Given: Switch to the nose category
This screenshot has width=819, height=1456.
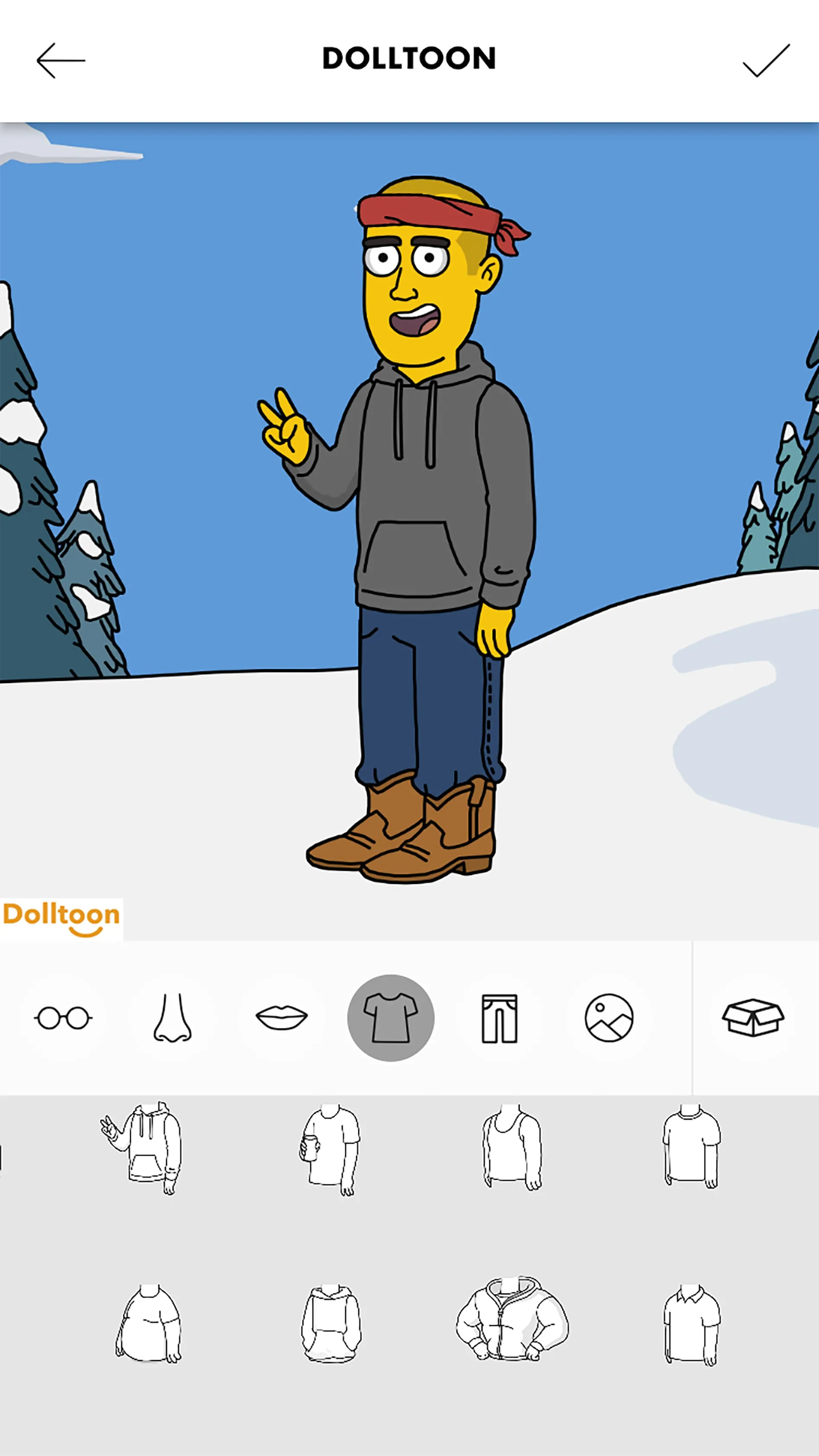Looking at the screenshot, I should tap(172, 1018).
